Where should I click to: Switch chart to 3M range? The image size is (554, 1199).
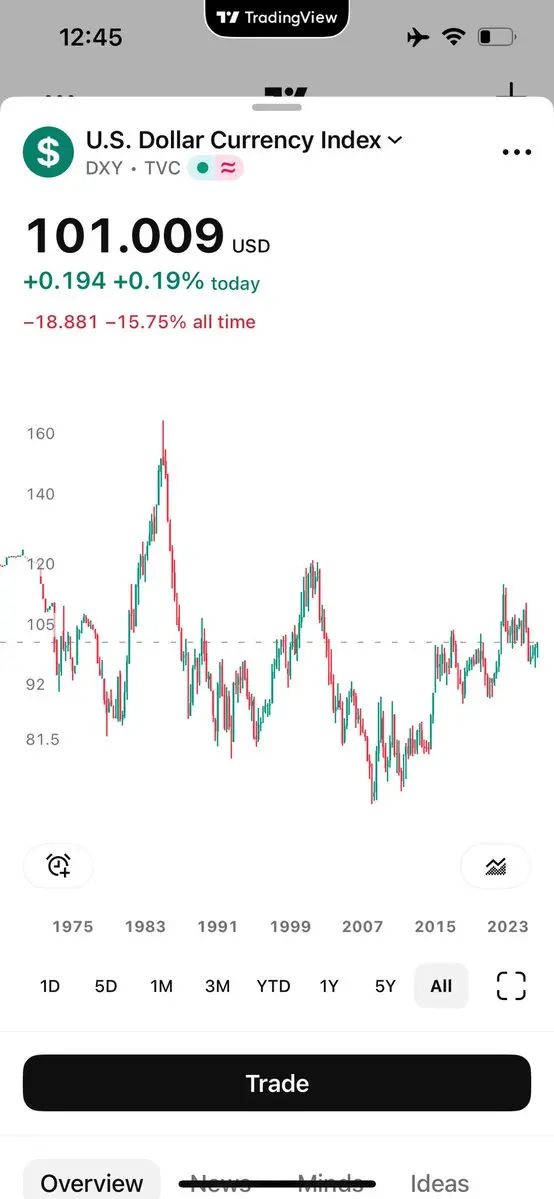click(217, 986)
